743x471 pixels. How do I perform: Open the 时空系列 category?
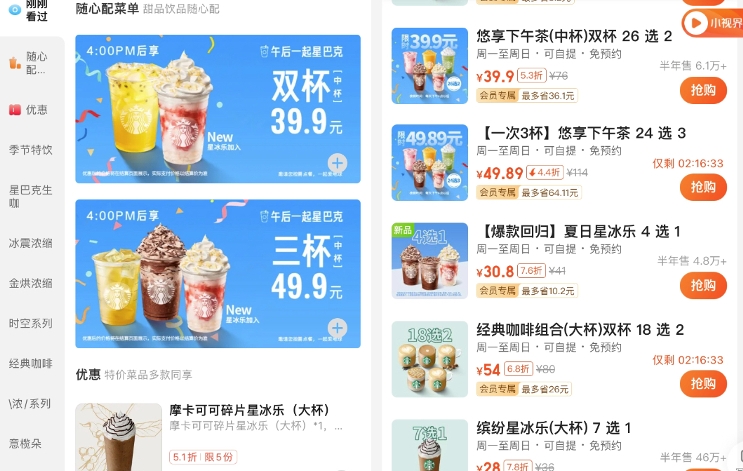click(x=31, y=323)
